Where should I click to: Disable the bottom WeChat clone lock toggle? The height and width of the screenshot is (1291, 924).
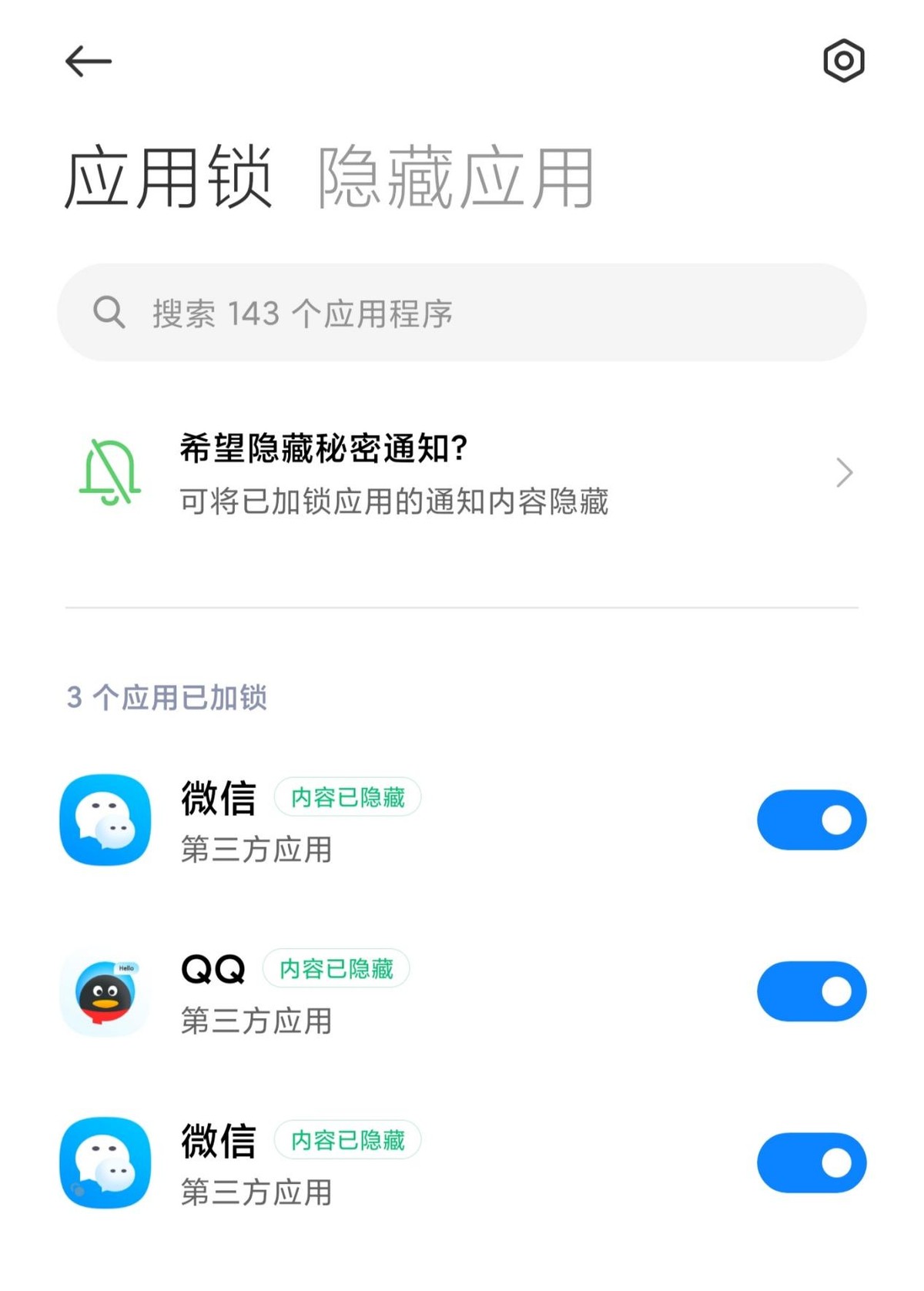click(x=812, y=1163)
